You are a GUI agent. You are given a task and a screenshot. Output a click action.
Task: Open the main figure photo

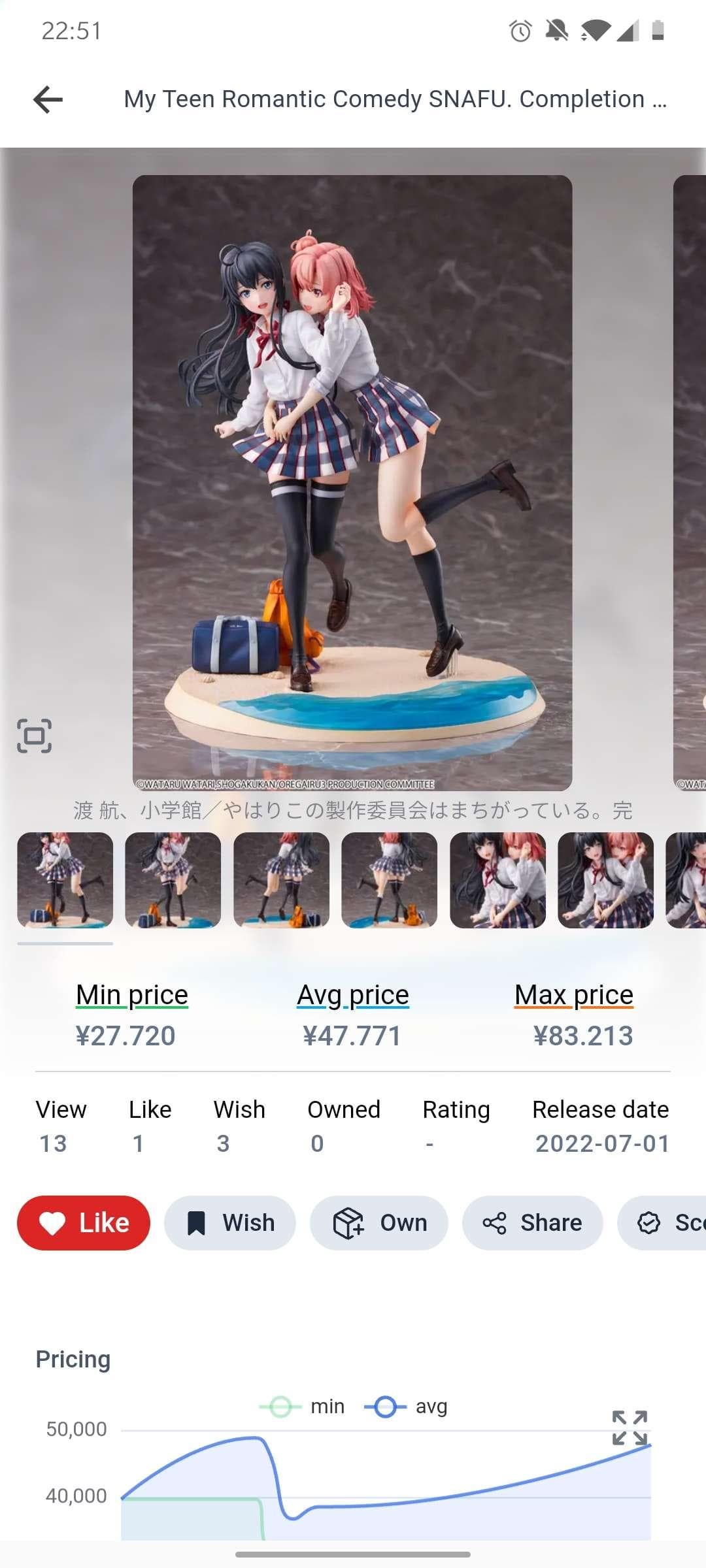click(x=352, y=482)
